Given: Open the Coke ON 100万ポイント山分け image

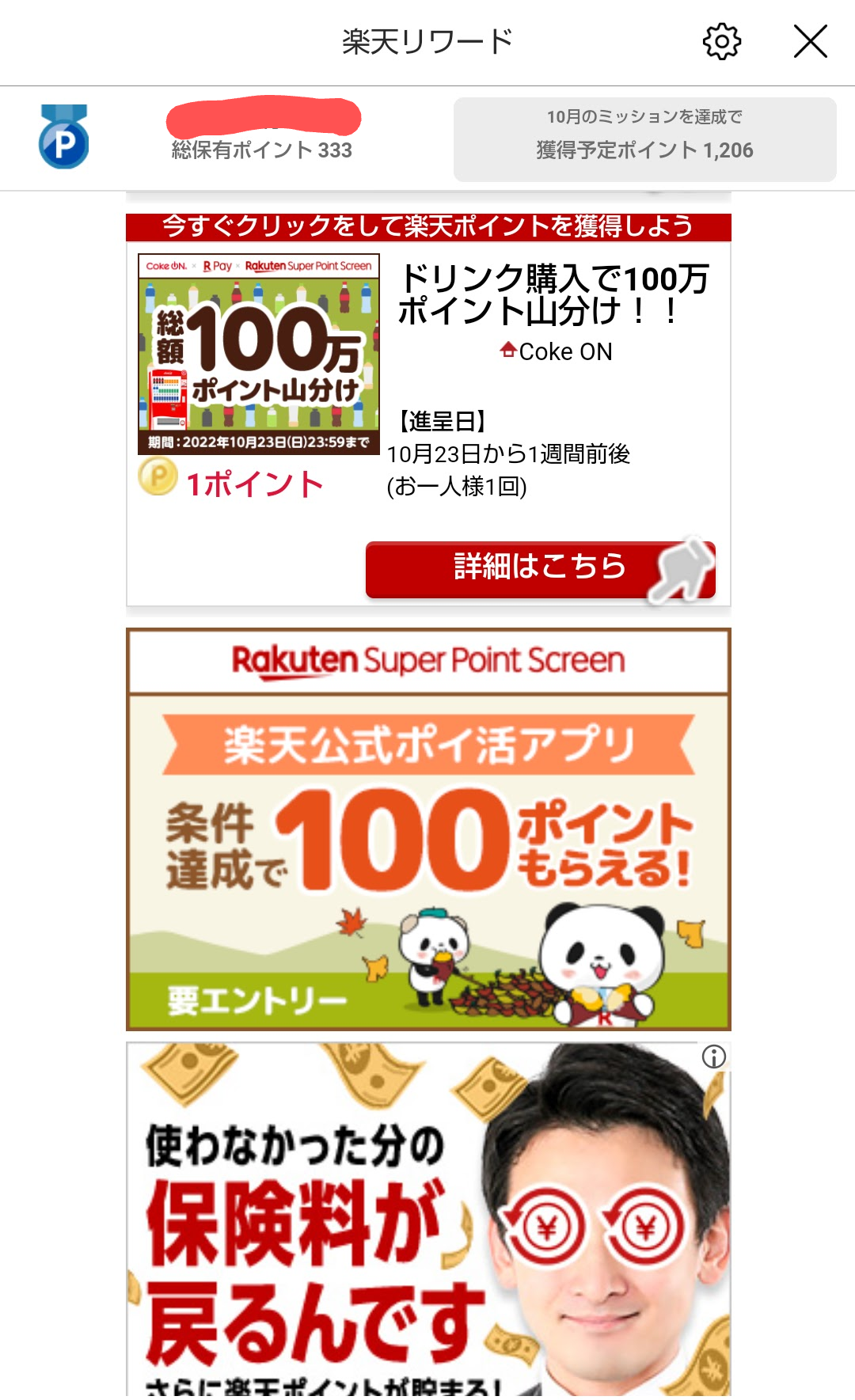Looking at the screenshot, I should tap(259, 354).
